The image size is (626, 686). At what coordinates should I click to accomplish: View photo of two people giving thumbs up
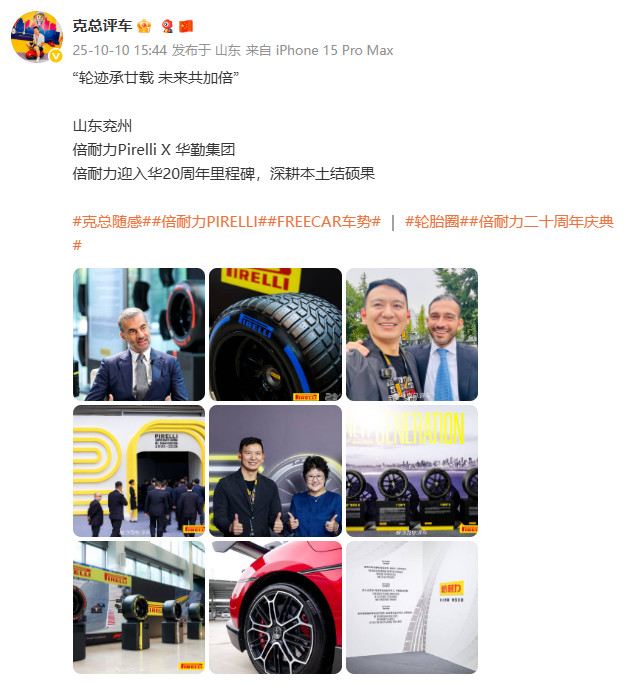pyautogui.click(x=275, y=471)
